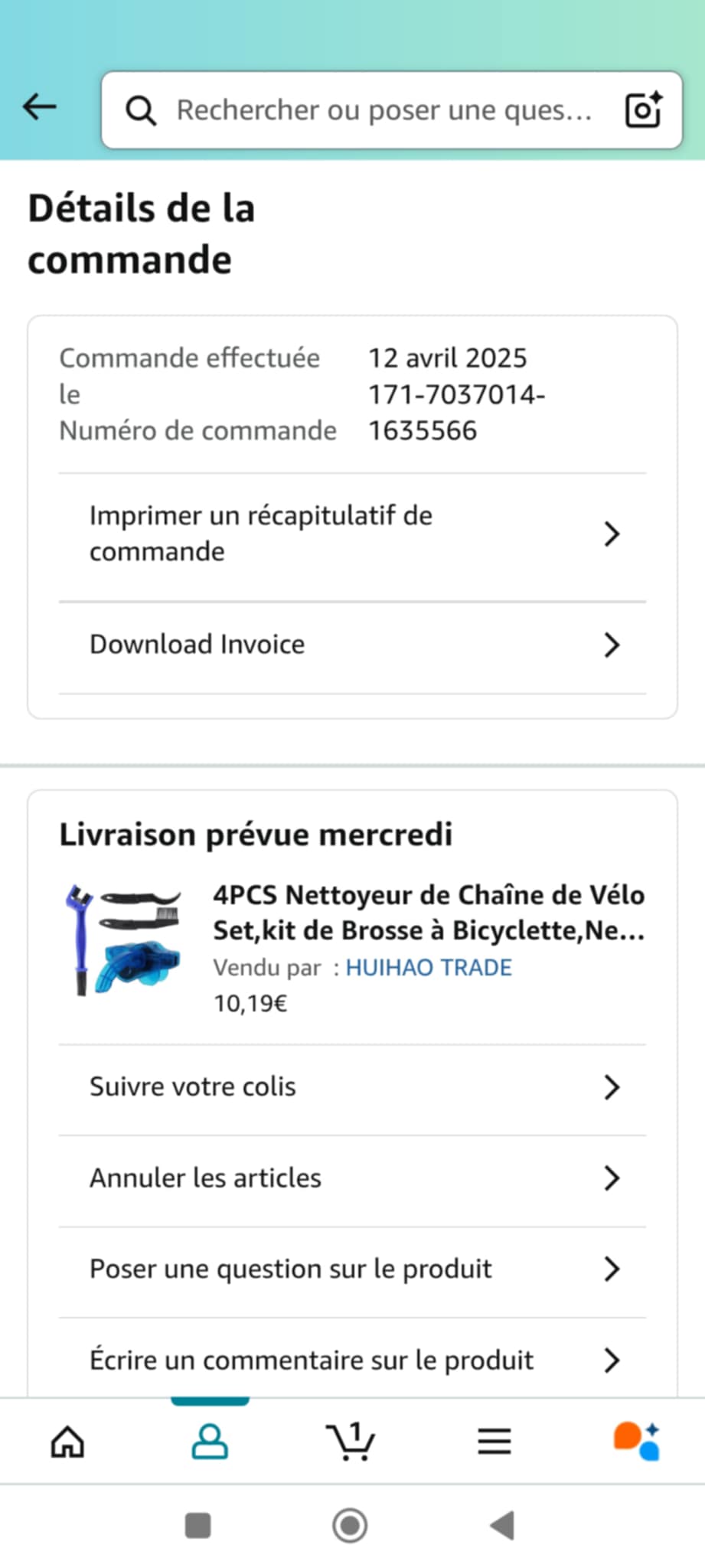
Task: Switch to the account profile tab
Action: [210, 1442]
